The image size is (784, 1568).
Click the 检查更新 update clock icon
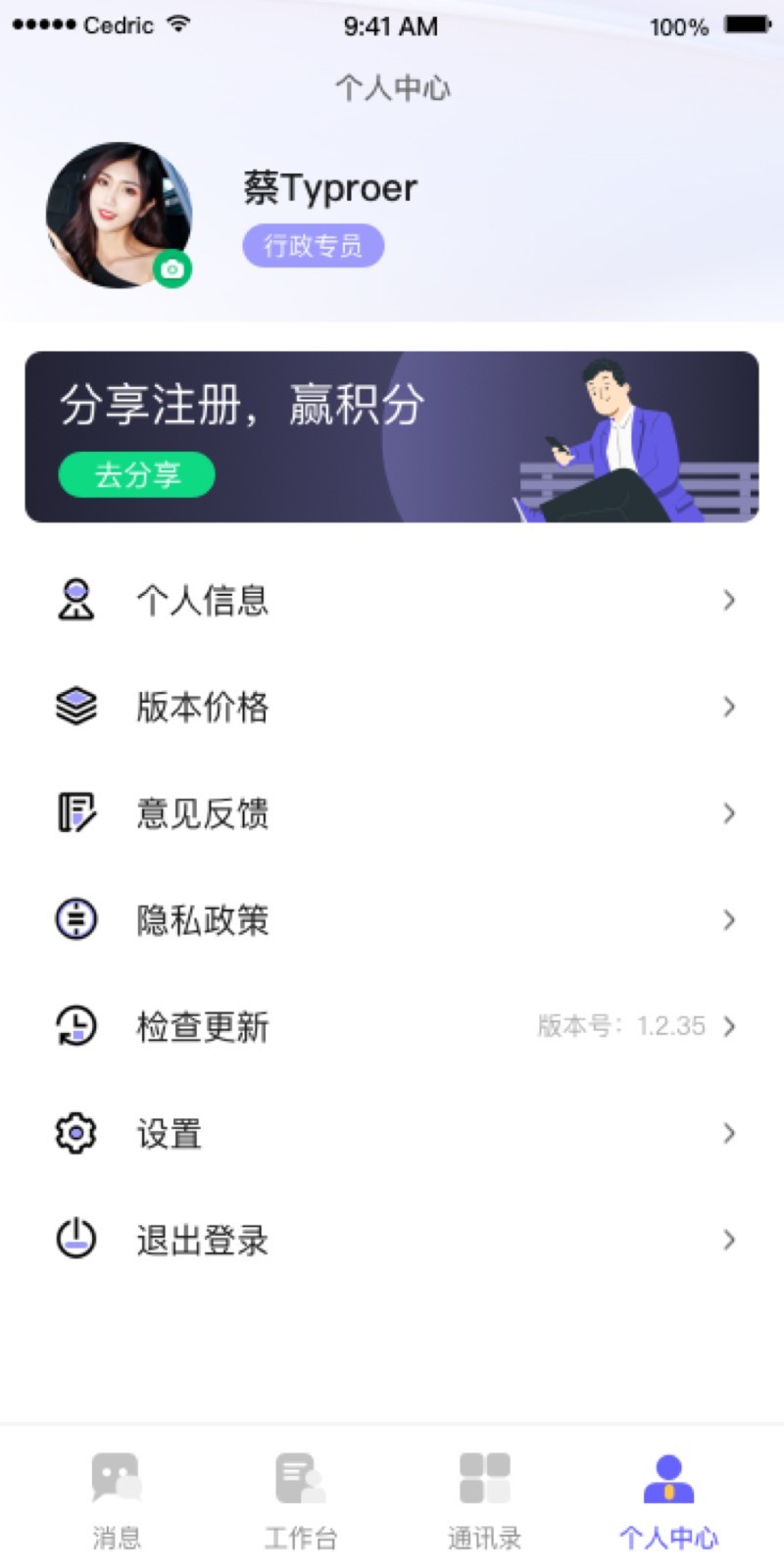[x=75, y=1027]
